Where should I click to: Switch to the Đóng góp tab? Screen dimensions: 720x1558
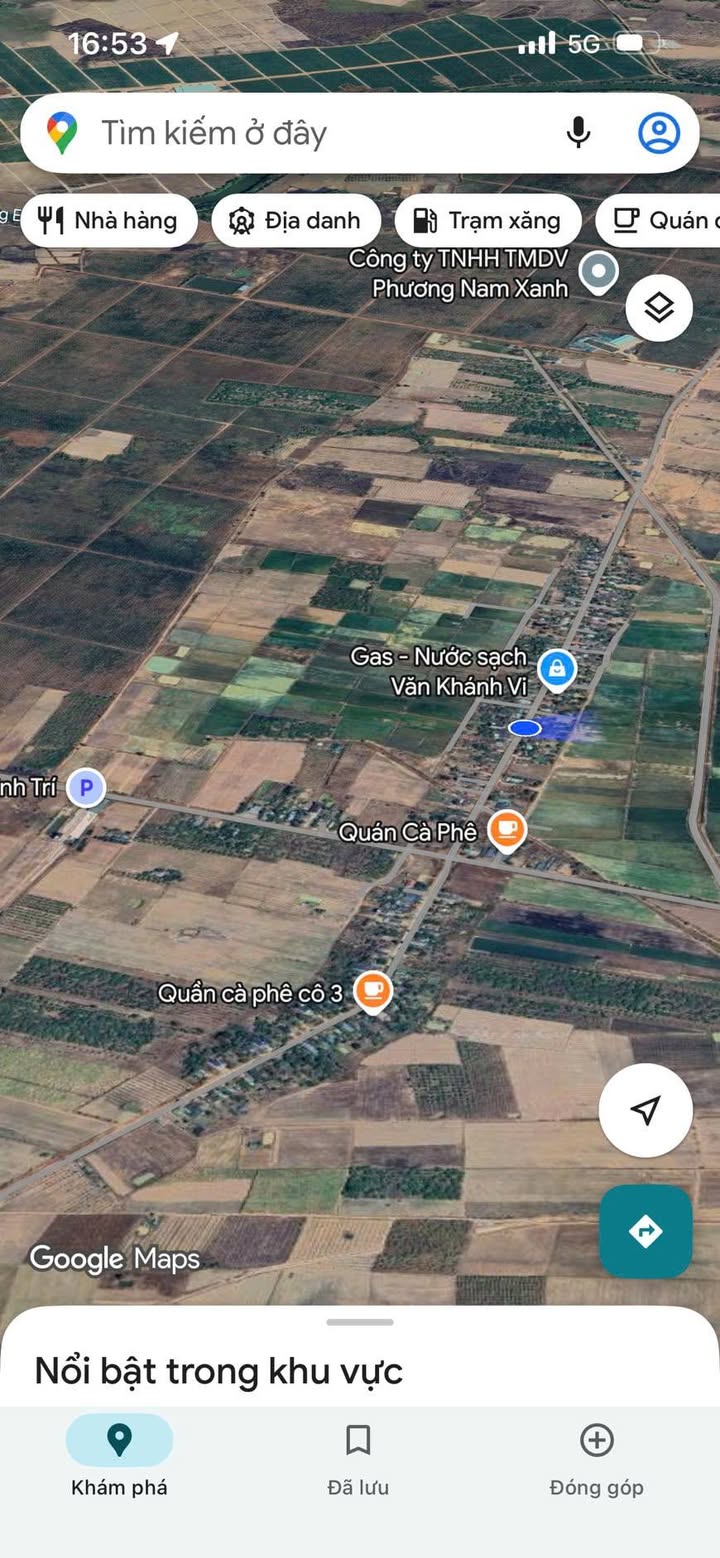597,1459
